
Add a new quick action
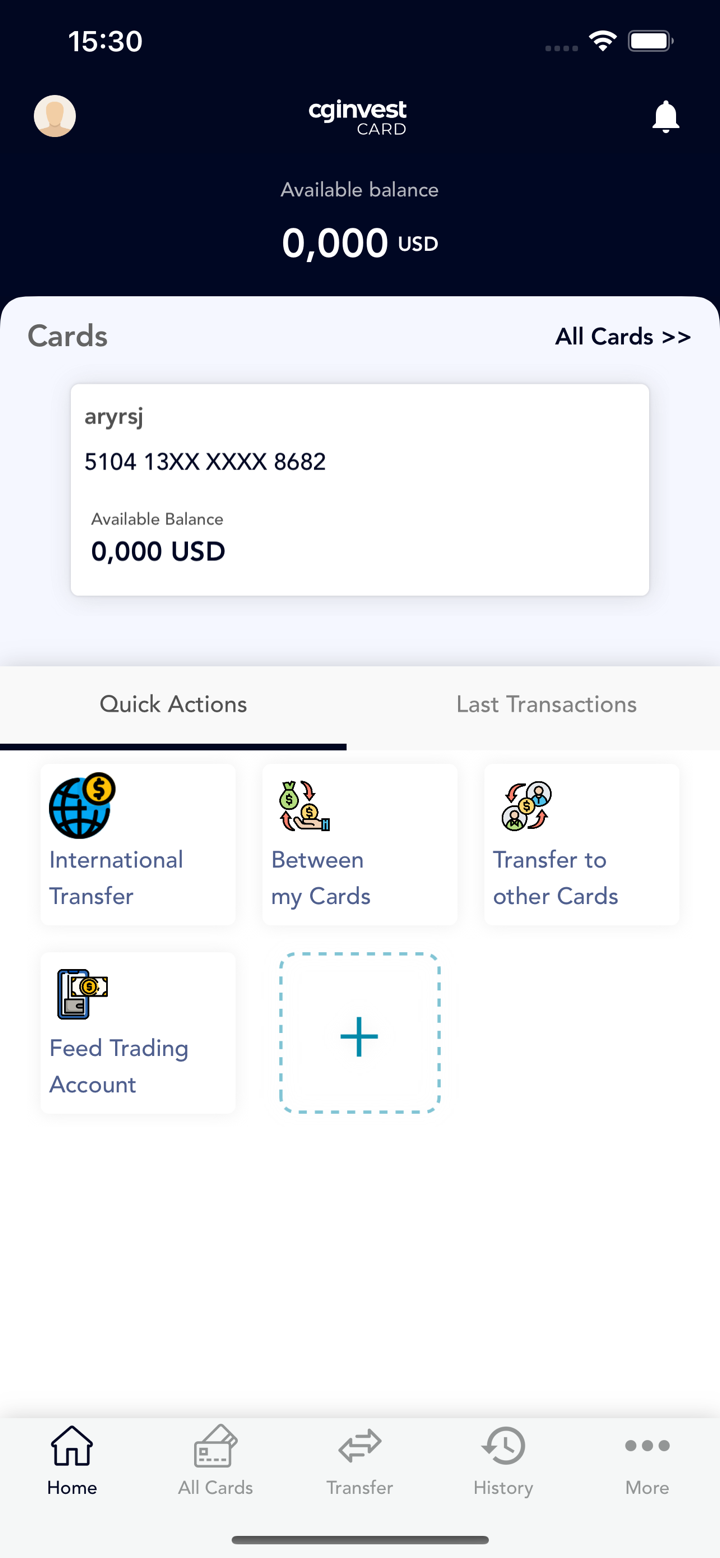359,1034
